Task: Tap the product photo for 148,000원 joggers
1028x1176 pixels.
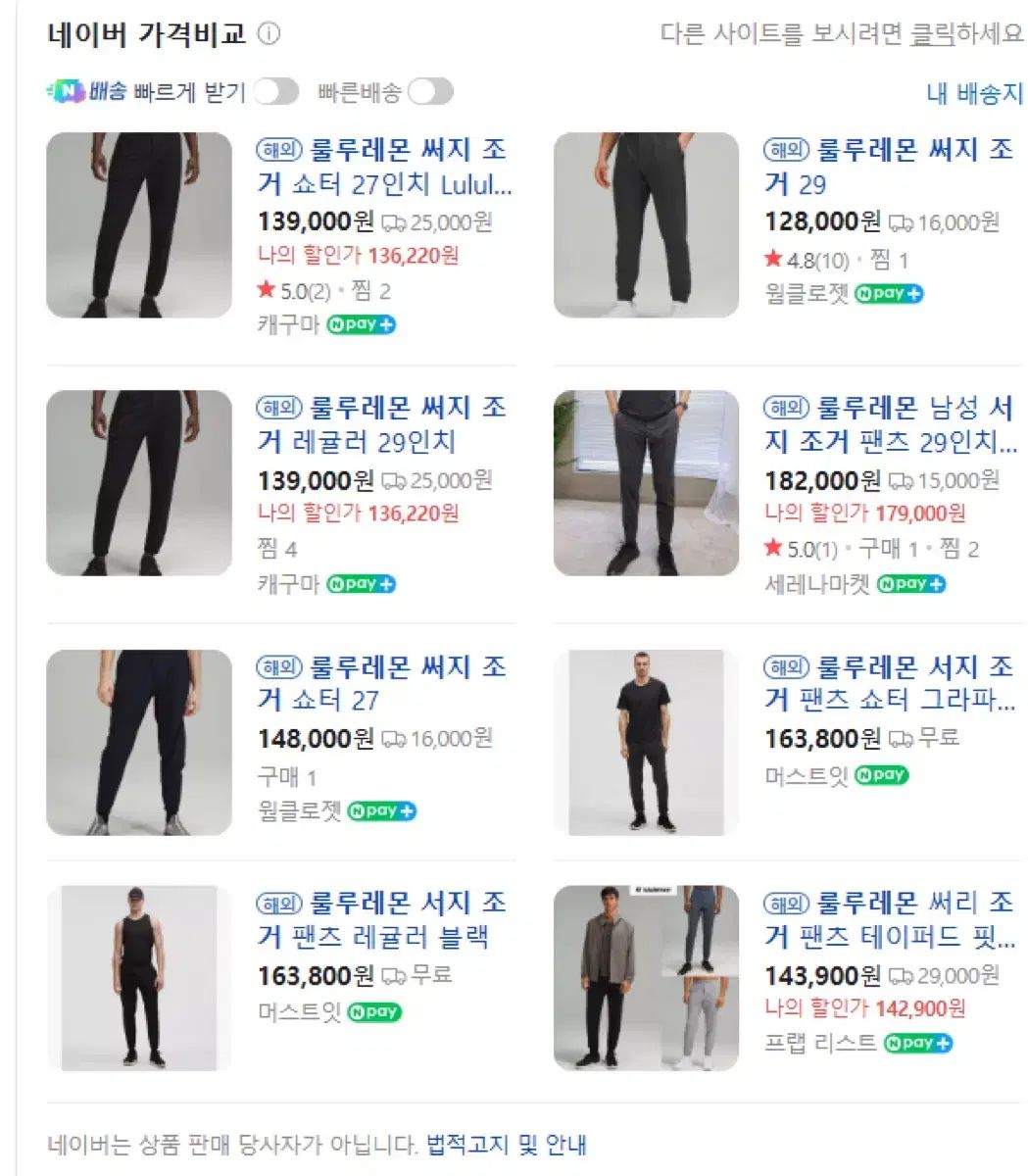Action: coord(139,742)
